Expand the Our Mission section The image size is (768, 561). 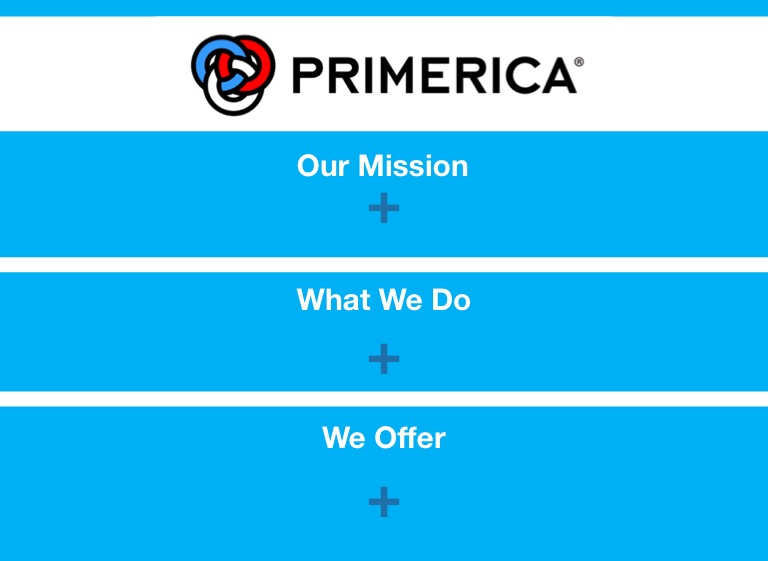pyautogui.click(x=383, y=208)
